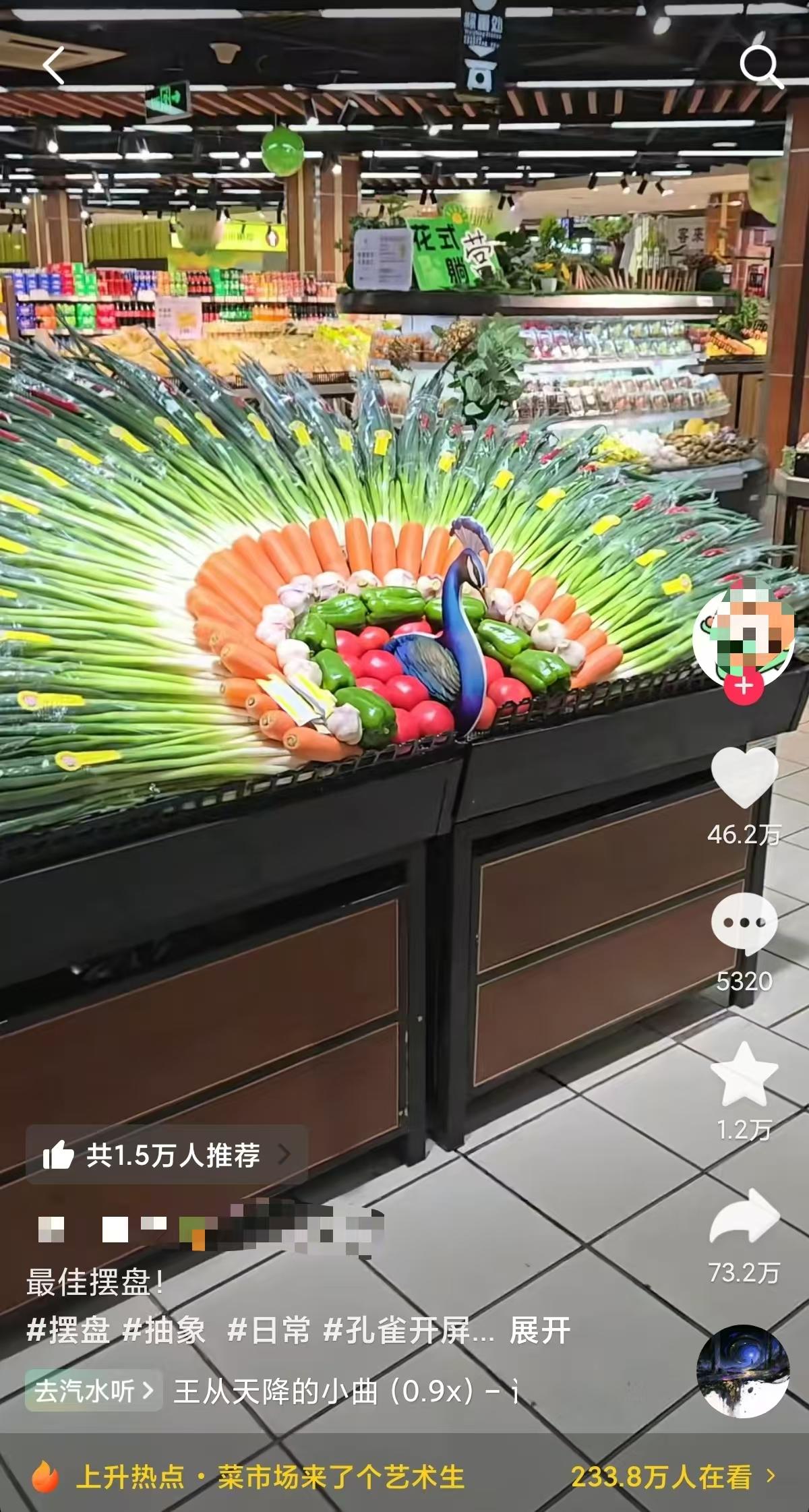The width and height of the screenshot is (809, 1512).
Task: Open the creator's username above the caption
Action: [x=209, y=1230]
